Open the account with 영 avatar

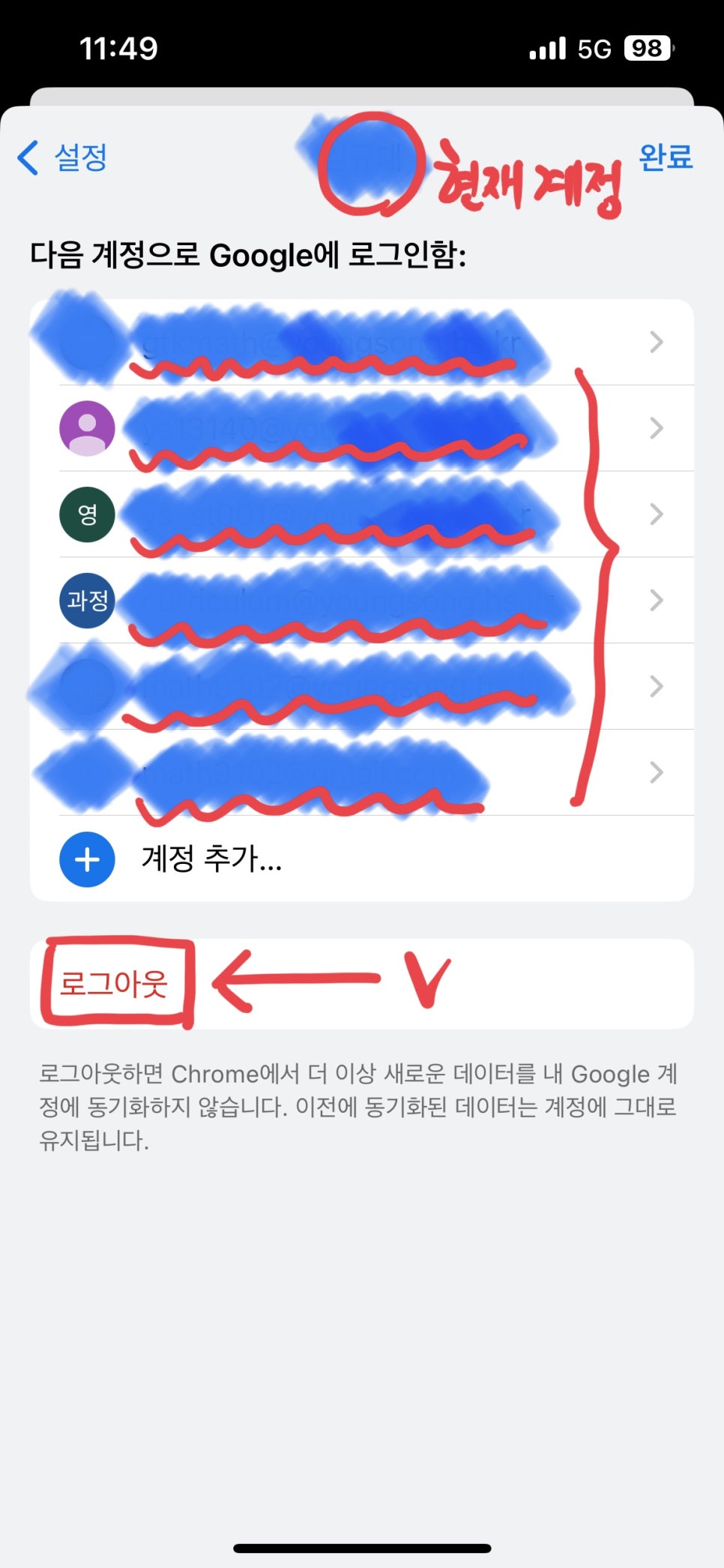click(x=361, y=514)
